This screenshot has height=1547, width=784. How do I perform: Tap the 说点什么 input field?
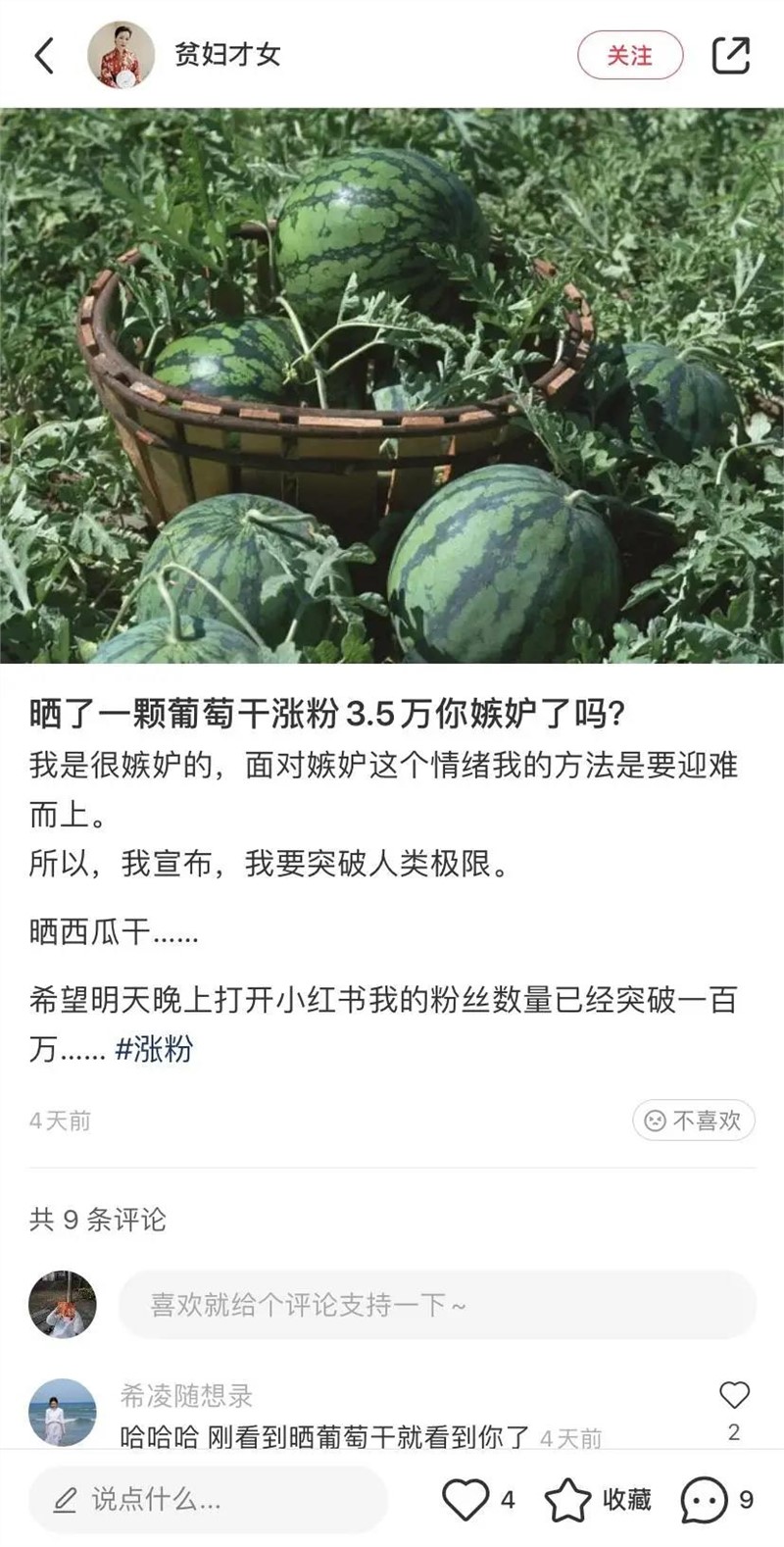point(208,1499)
